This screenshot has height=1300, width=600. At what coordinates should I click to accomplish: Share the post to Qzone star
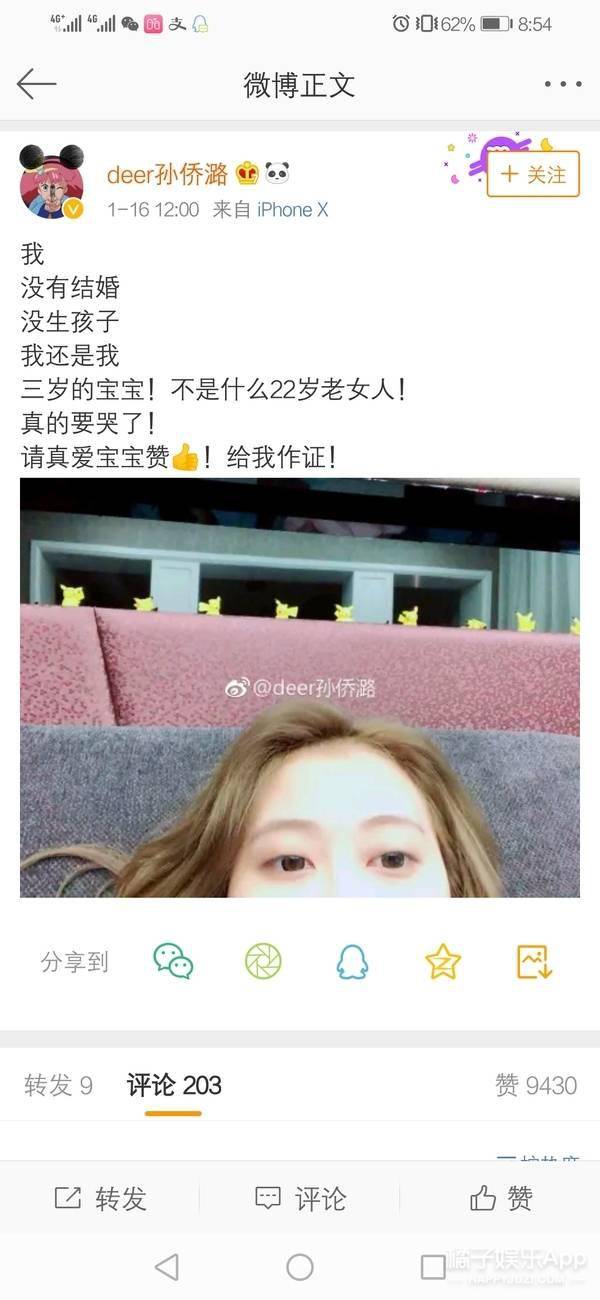[442, 962]
